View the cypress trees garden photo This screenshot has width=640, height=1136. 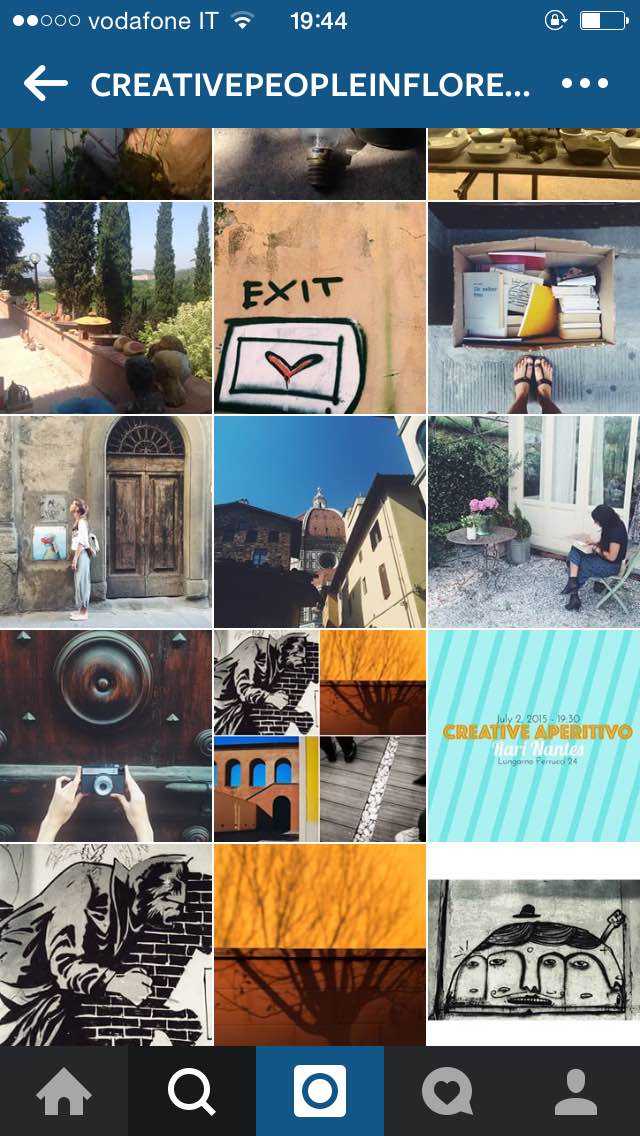click(106, 308)
